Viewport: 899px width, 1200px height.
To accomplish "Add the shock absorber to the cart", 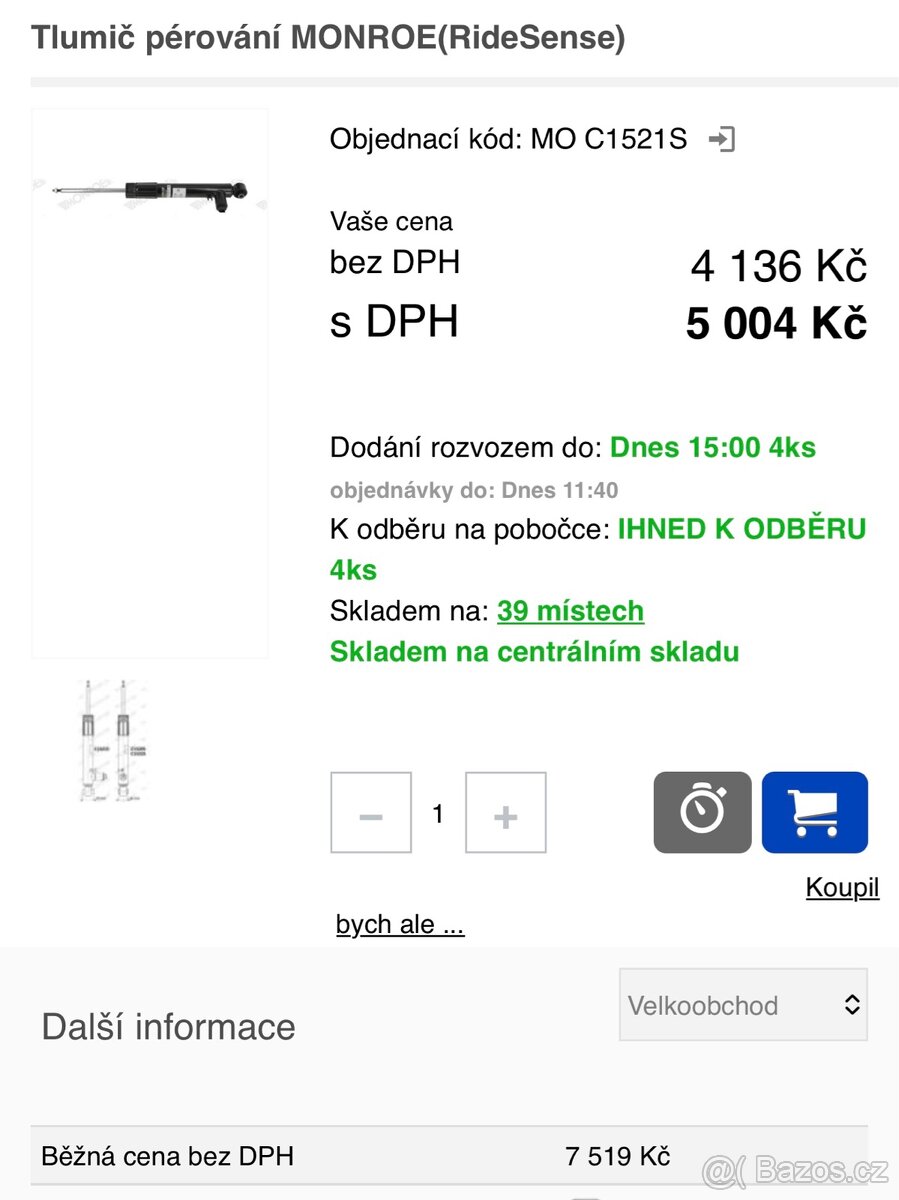I will coord(814,812).
